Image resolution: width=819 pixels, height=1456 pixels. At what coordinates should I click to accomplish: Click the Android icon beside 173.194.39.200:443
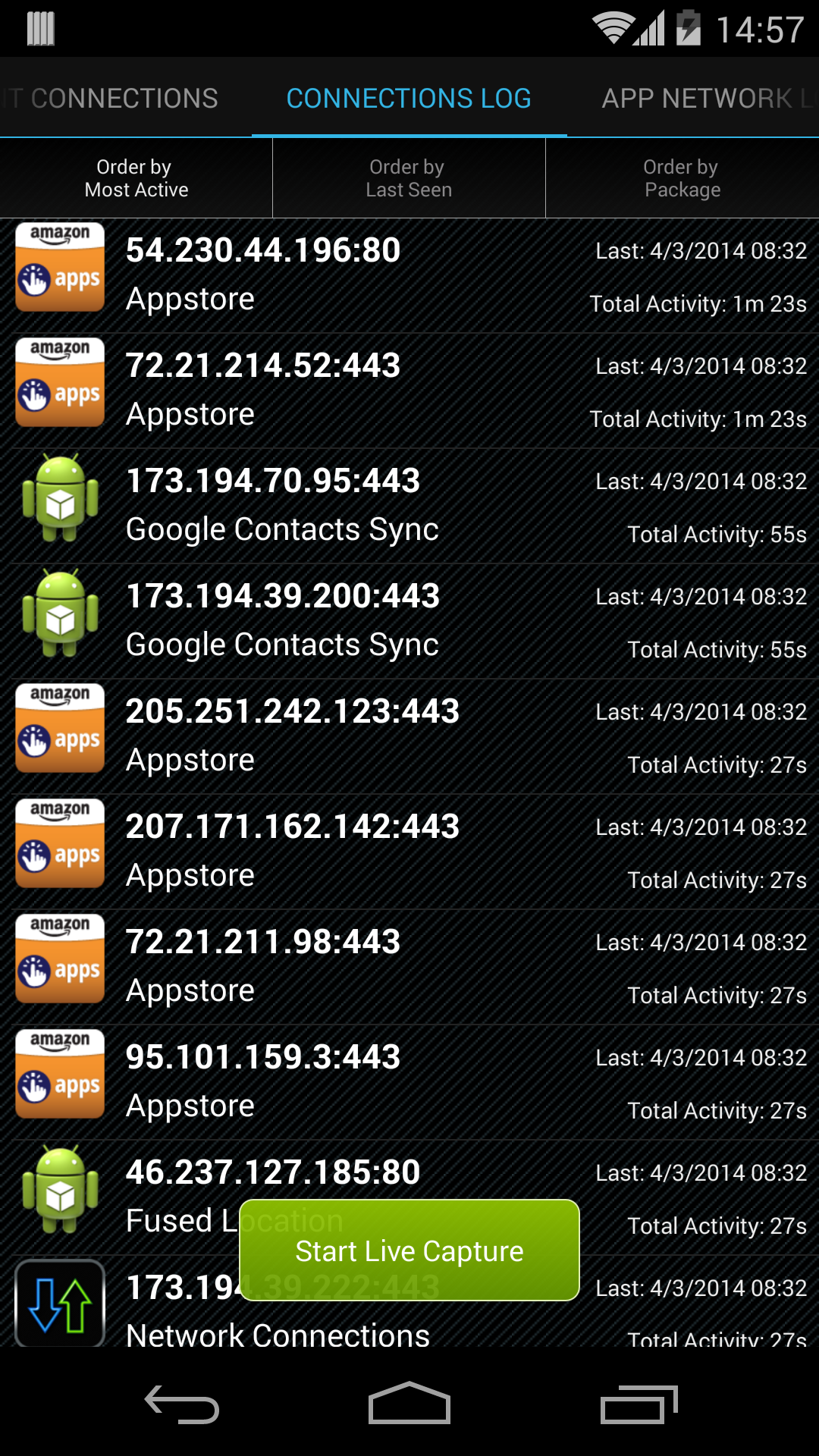[x=59, y=614]
